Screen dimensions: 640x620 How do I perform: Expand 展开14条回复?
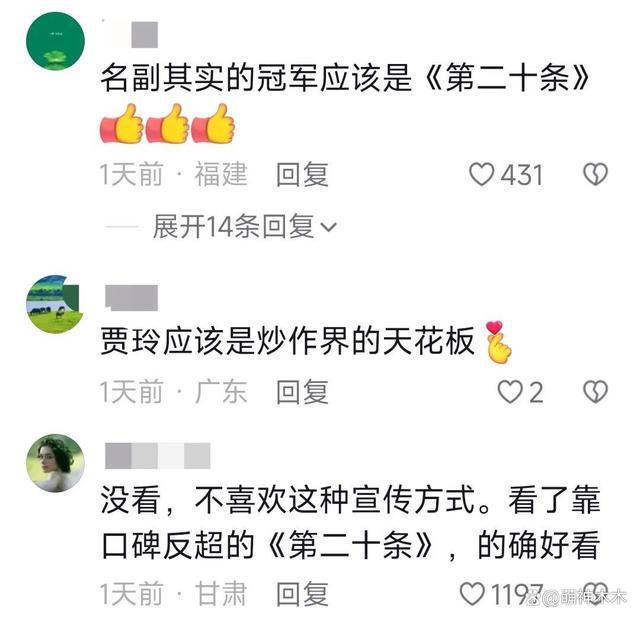click(245, 227)
